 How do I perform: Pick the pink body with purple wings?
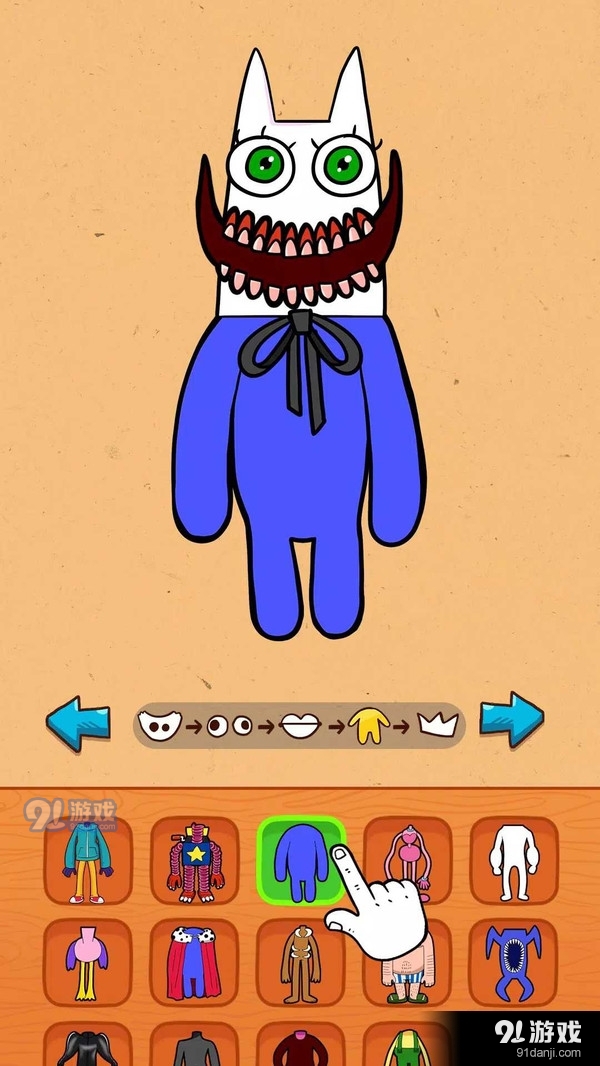point(88,962)
